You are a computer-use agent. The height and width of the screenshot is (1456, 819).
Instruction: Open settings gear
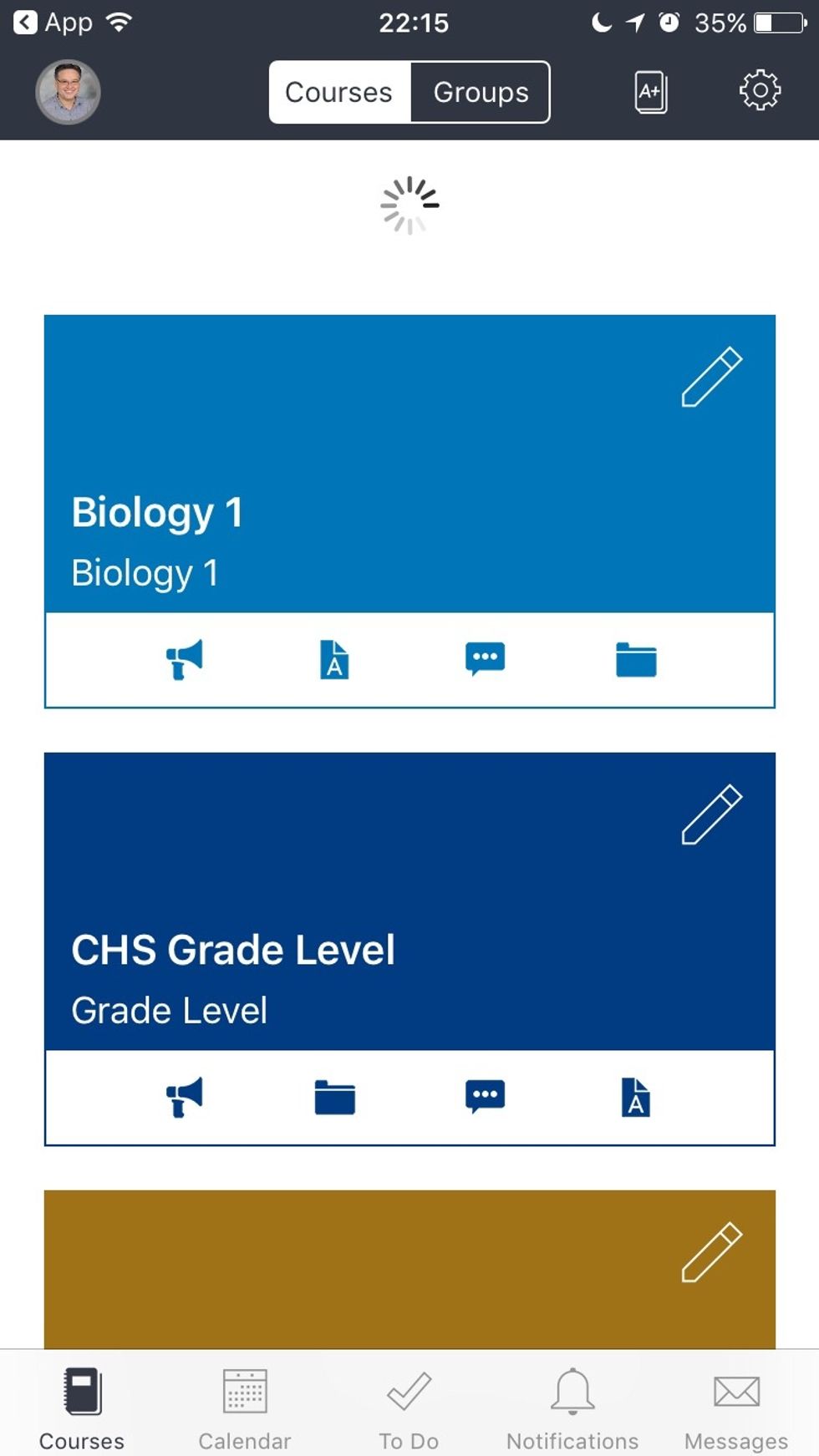760,90
